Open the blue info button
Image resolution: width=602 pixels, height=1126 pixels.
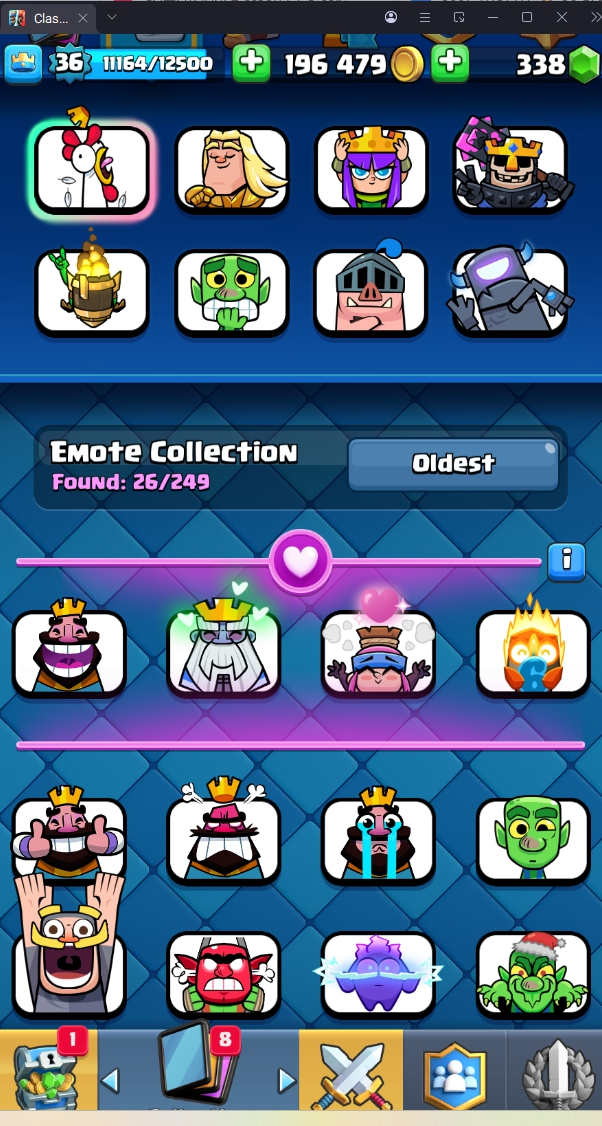pyautogui.click(x=566, y=560)
